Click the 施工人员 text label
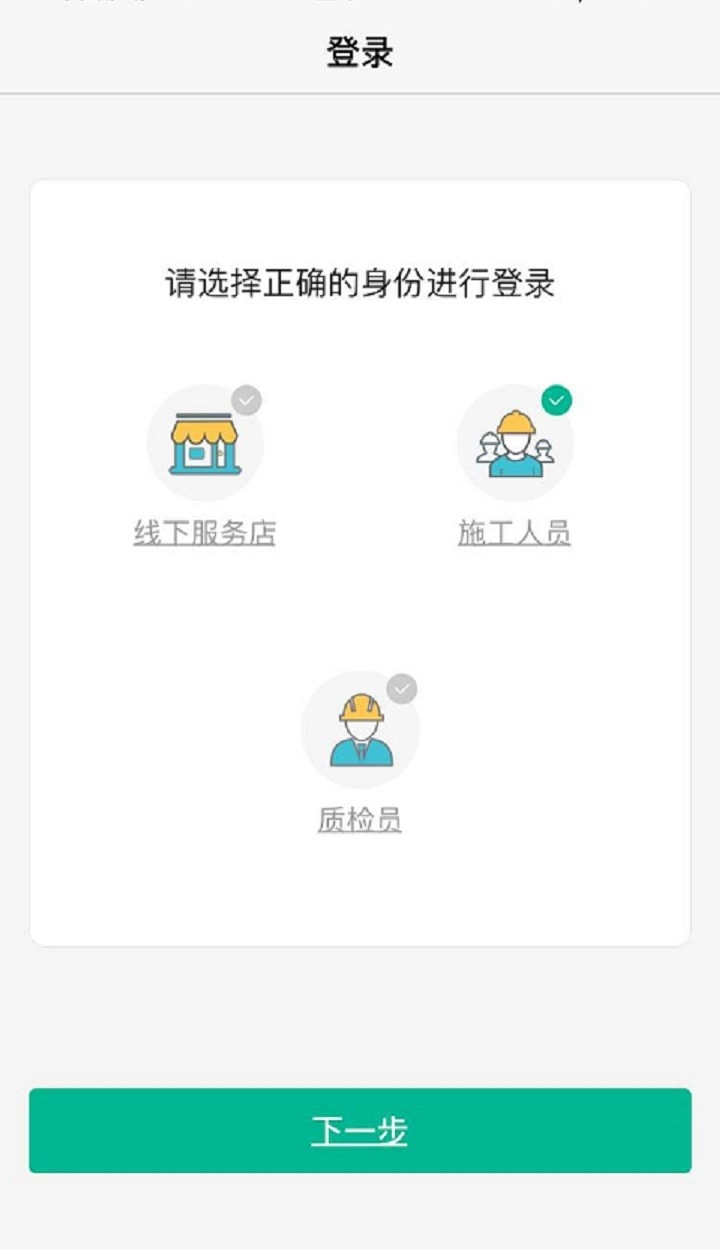720x1250 pixels. [514, 532]
